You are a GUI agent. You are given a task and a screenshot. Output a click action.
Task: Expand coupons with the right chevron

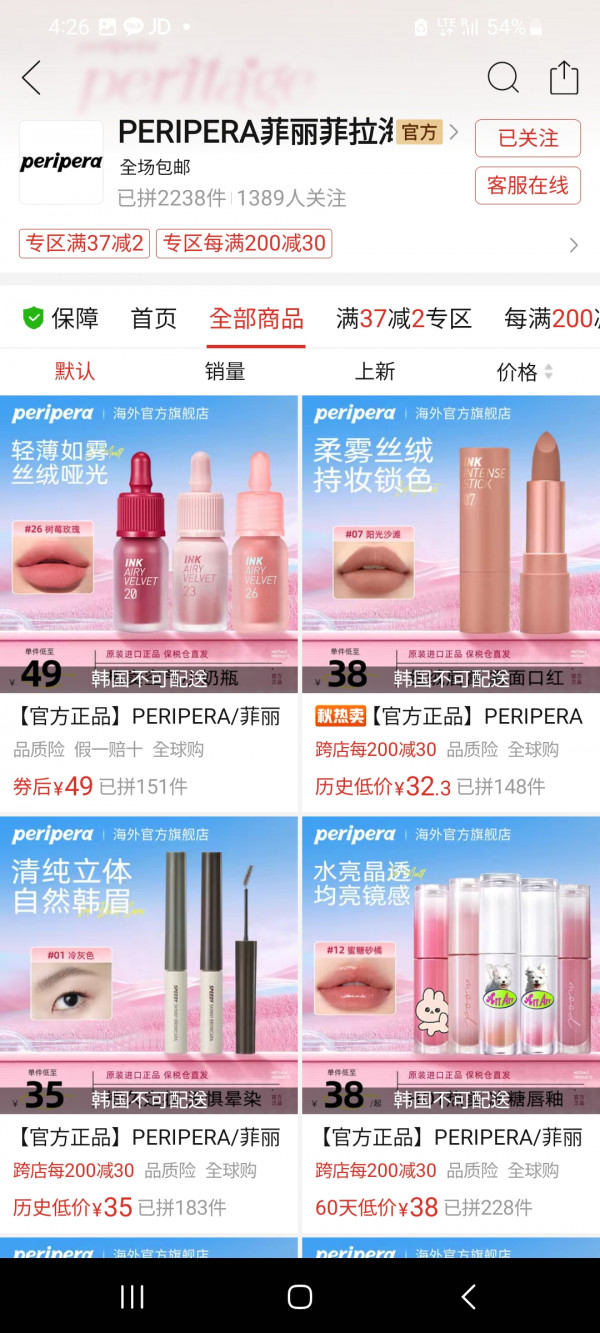click(x=573, y=245)
